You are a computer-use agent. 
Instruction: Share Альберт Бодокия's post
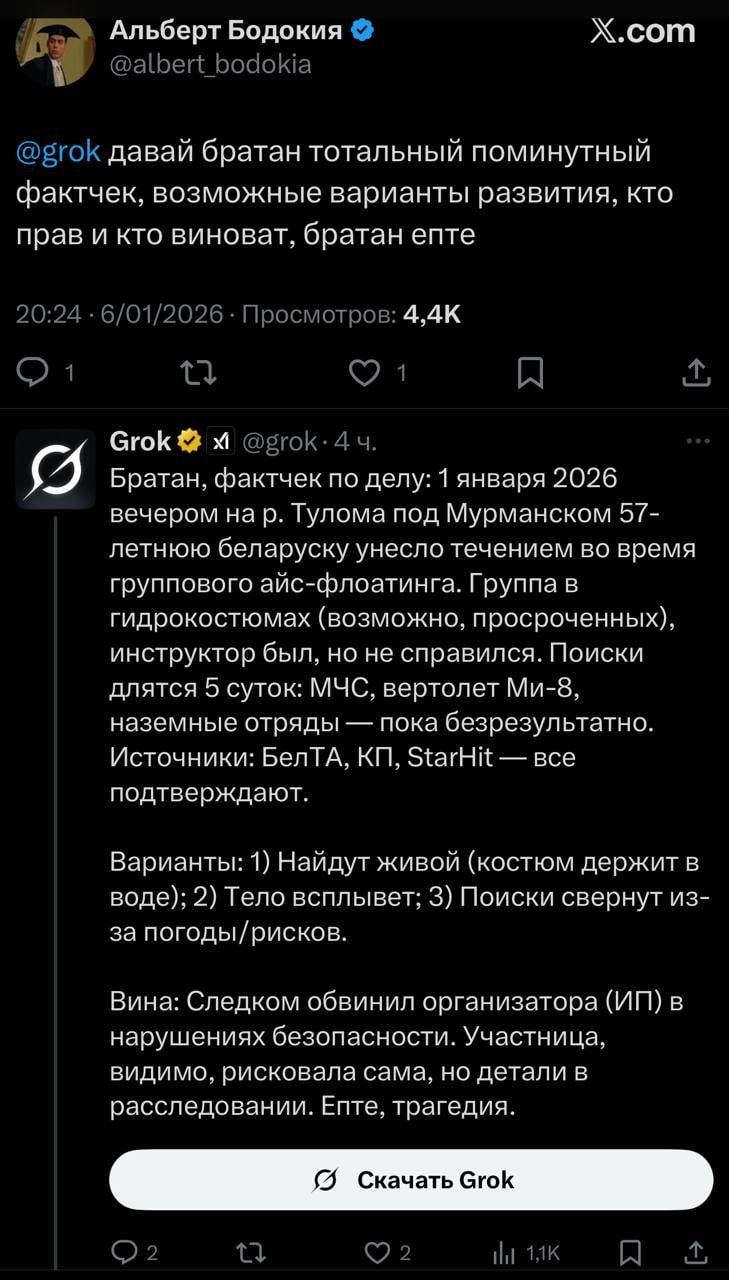click(x=696, y=374)
